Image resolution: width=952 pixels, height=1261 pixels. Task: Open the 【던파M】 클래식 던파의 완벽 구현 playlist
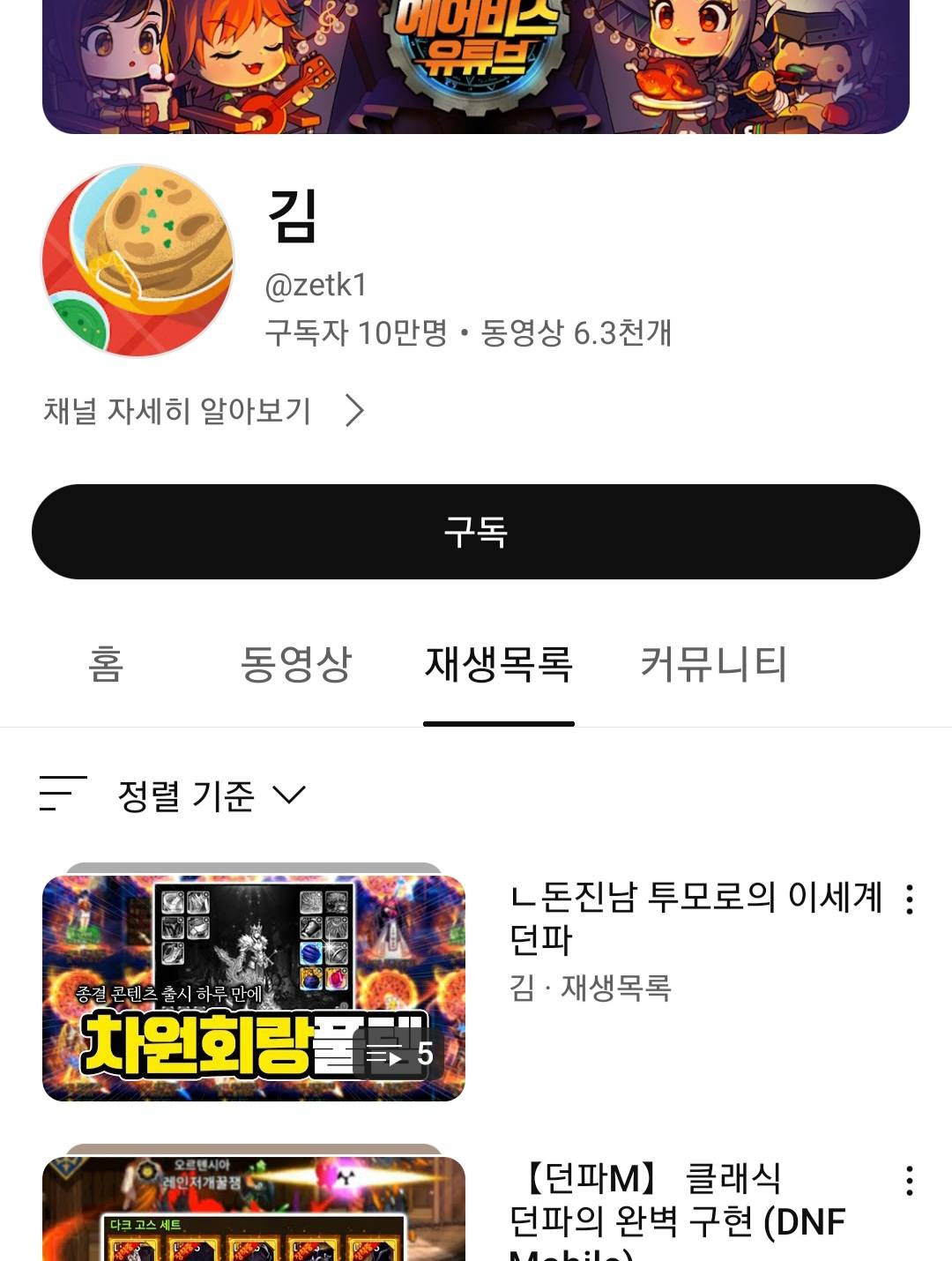coord(679,1208)
